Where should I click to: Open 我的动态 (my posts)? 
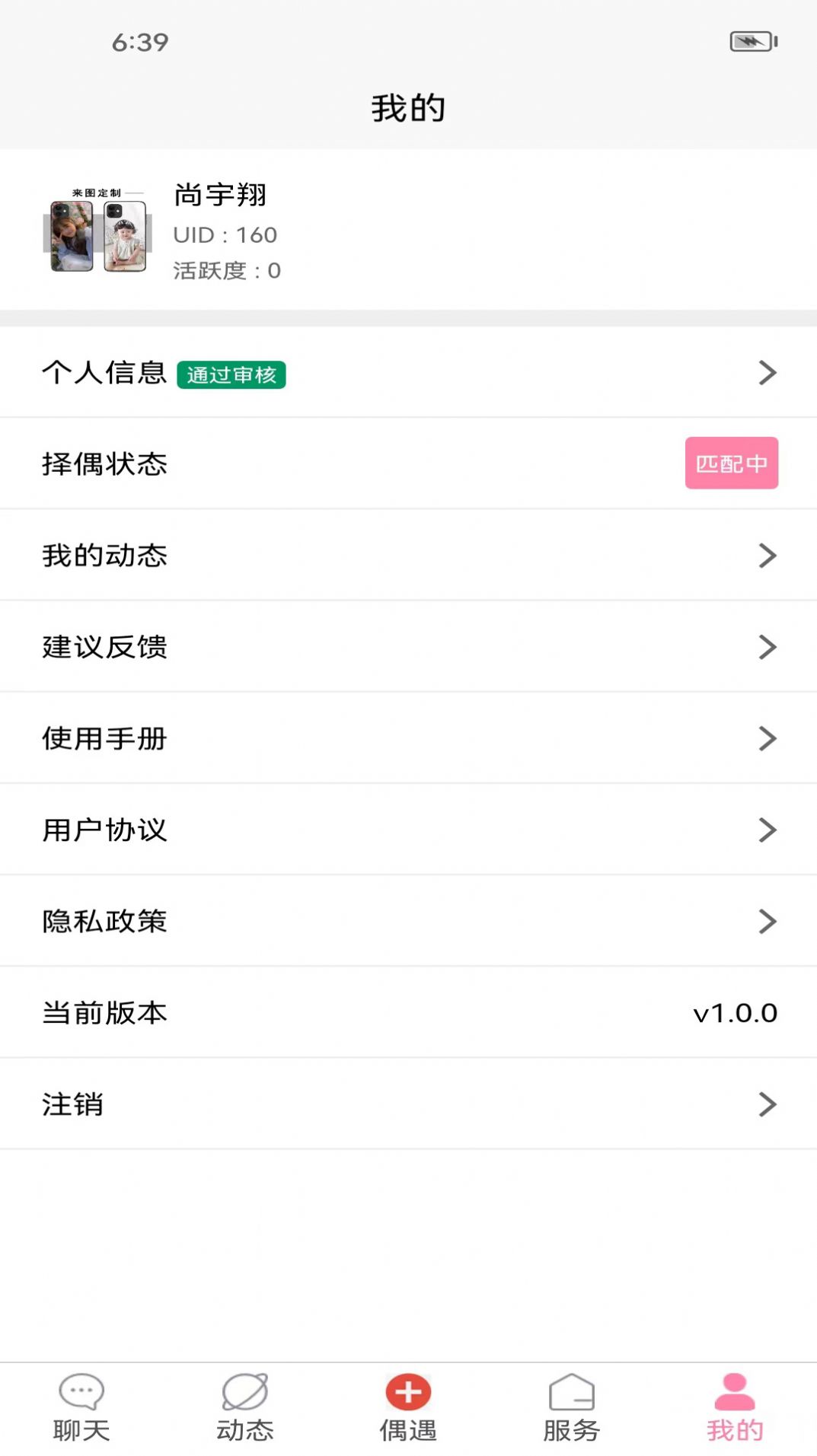point(408,555)
